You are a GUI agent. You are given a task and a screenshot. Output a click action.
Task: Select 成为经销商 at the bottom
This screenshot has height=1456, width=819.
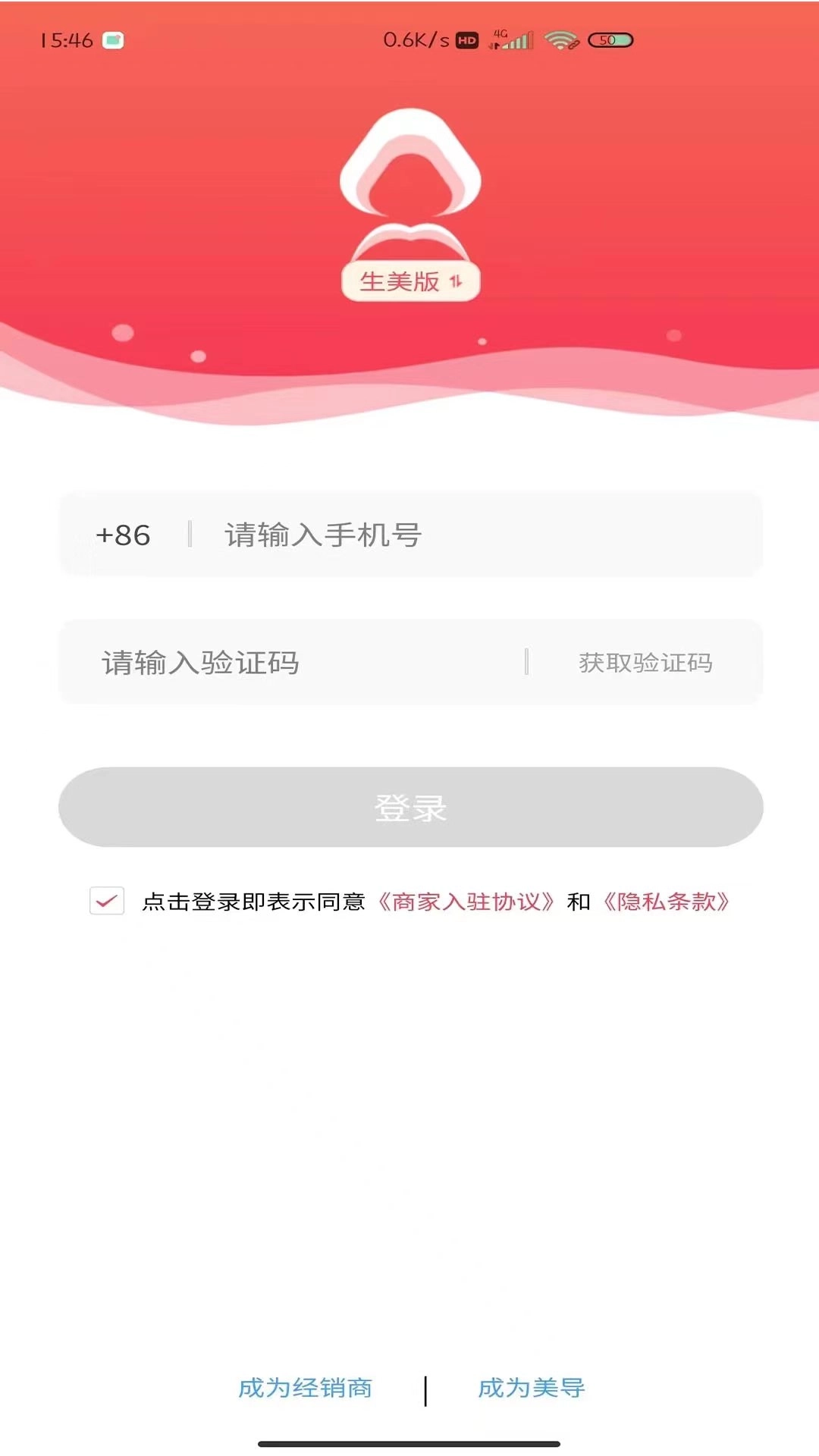click(x=305, y=1387)
